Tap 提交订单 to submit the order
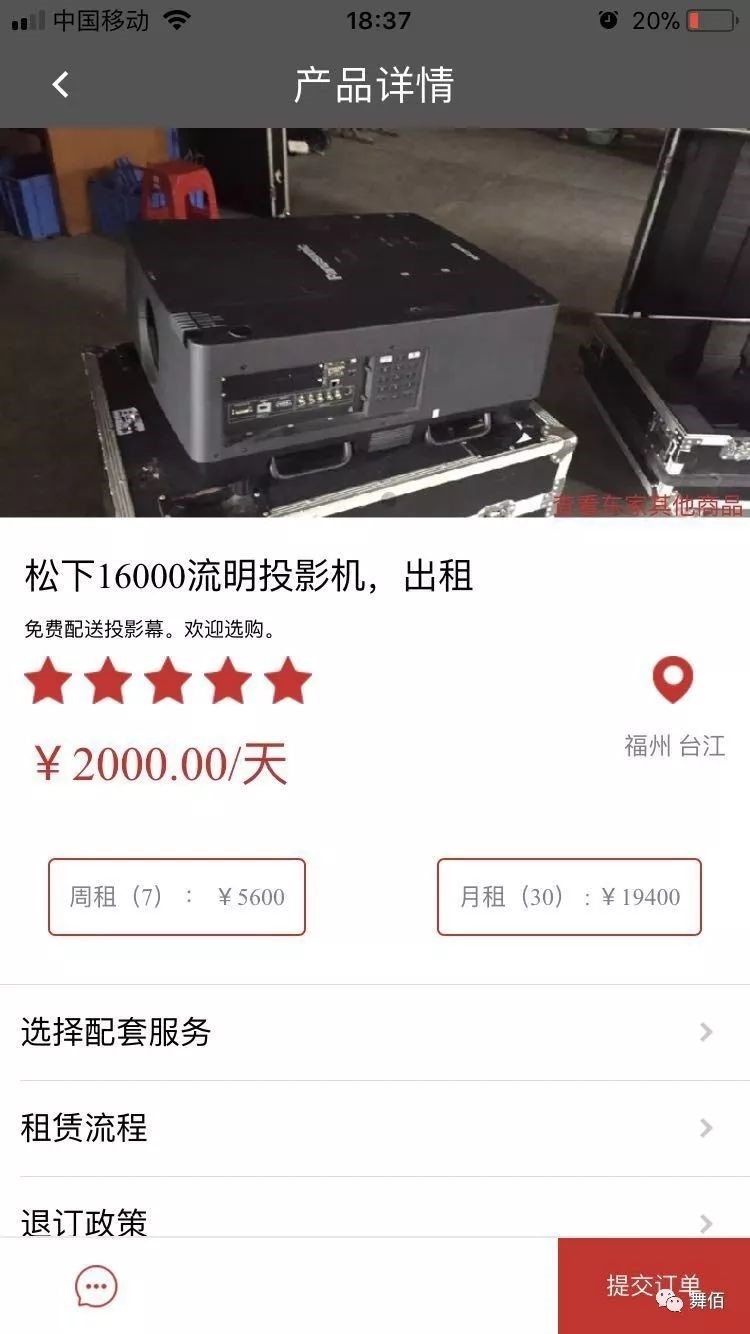Image resolution: width=750 pixels, height=1334 pixels. [x=653, y=1286]
